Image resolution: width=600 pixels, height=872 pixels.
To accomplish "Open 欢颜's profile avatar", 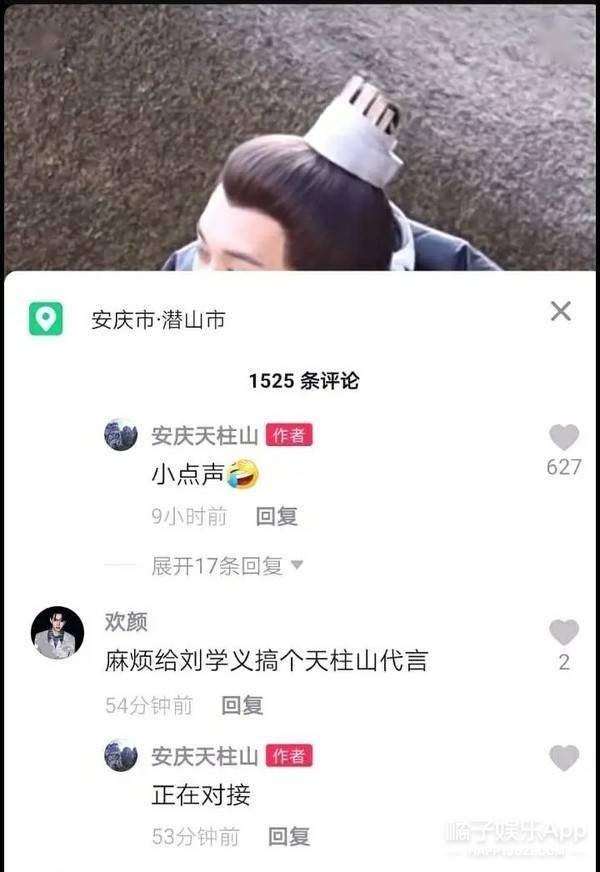I will point(57,632).
